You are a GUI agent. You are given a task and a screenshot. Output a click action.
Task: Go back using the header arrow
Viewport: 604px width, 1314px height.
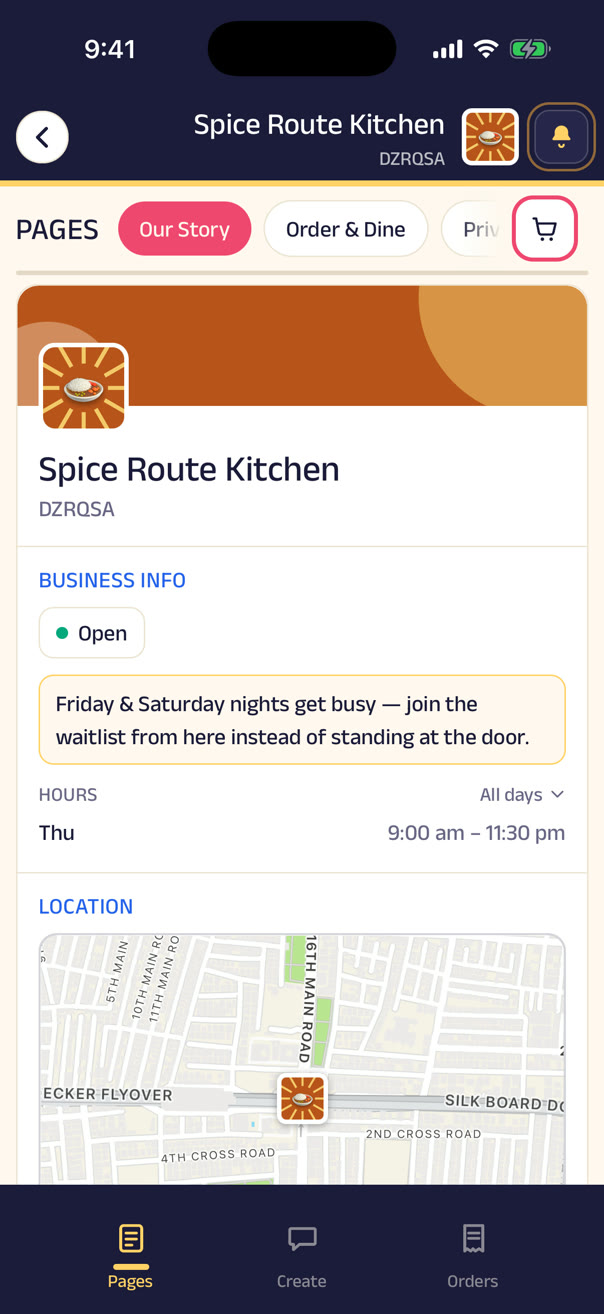(42, 137)
